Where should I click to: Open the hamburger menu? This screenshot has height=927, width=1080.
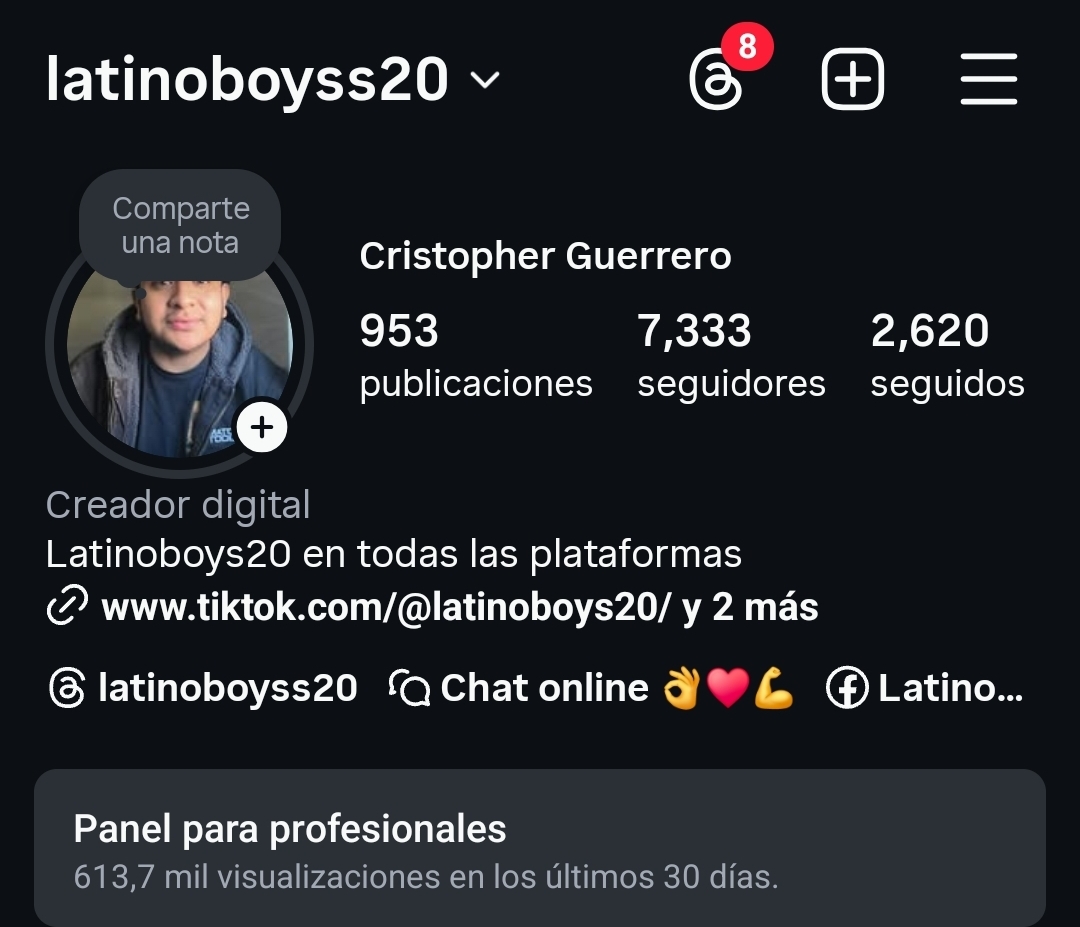(988, 79)
